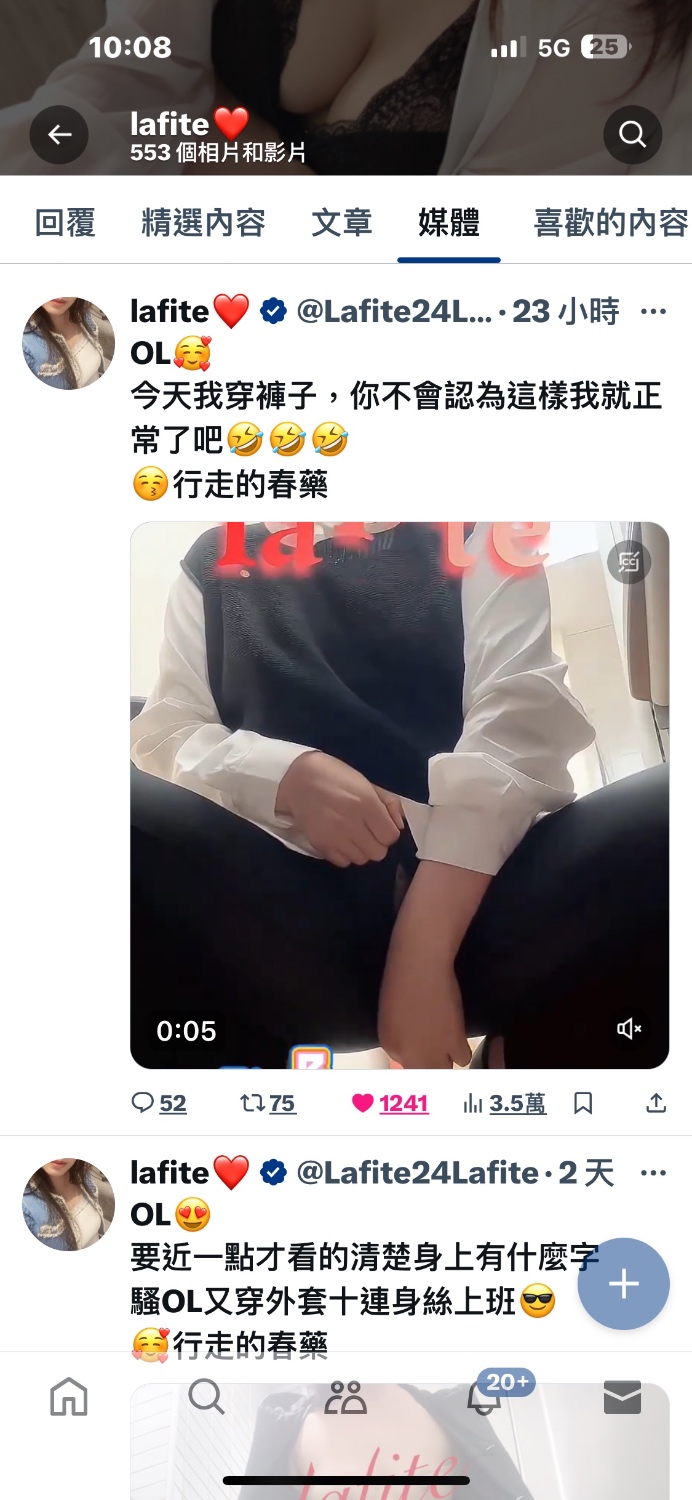This screenshot has height=1500, width=692.
Task: View analytics showing 3.5萬 views
Action: [504, 1103]
